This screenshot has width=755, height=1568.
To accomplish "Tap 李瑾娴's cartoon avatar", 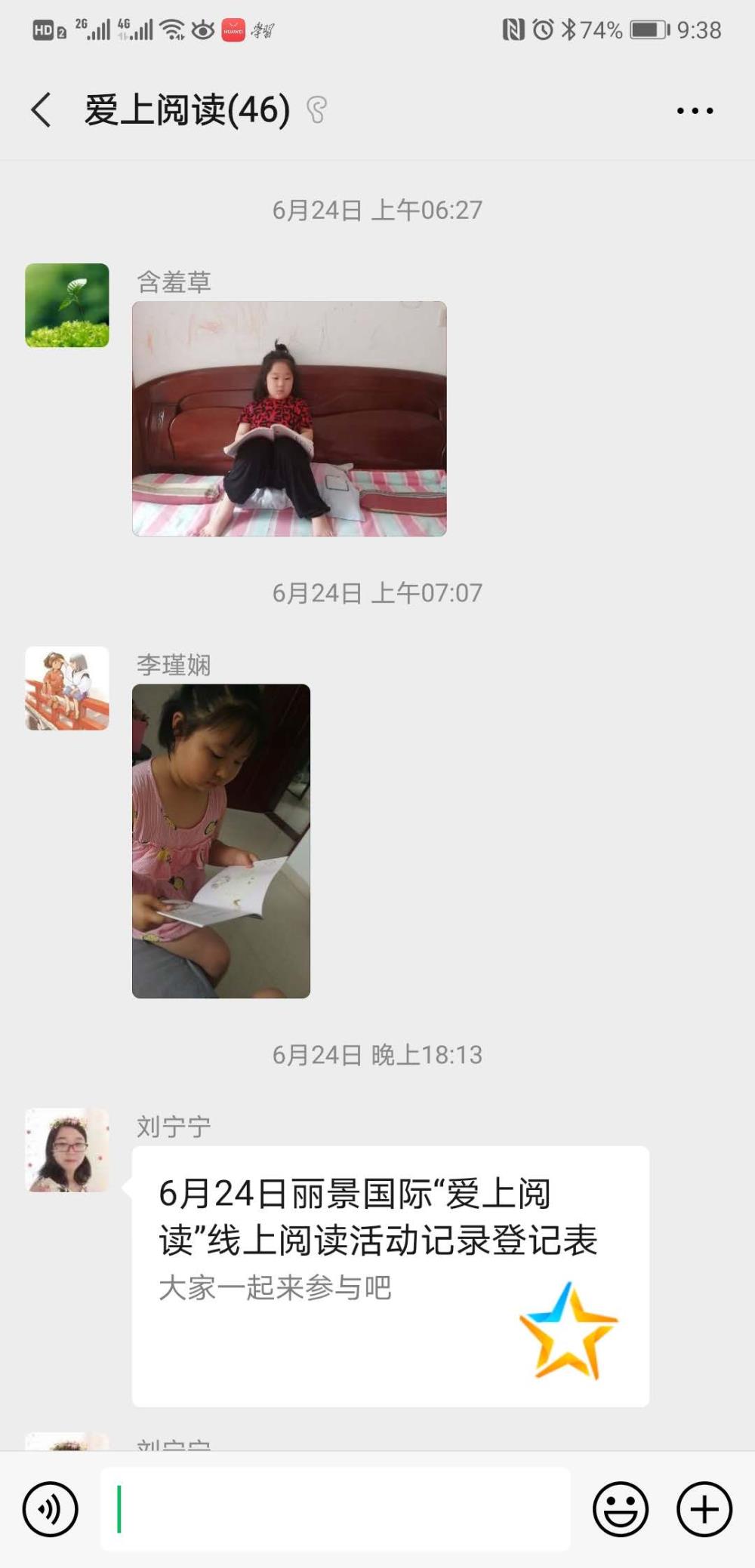I will [x=67, y=688].
